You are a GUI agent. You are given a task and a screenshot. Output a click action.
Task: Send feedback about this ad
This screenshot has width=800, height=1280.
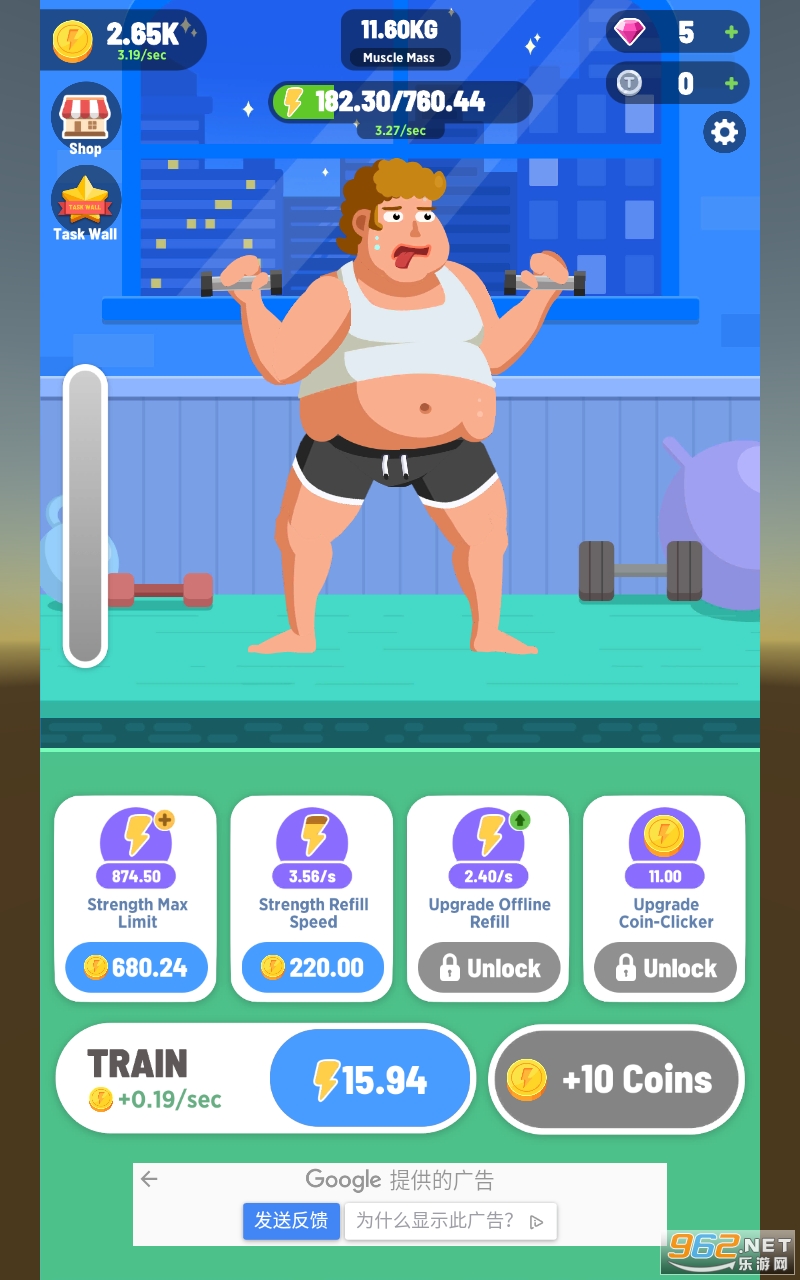click(x=291, y=1220)
